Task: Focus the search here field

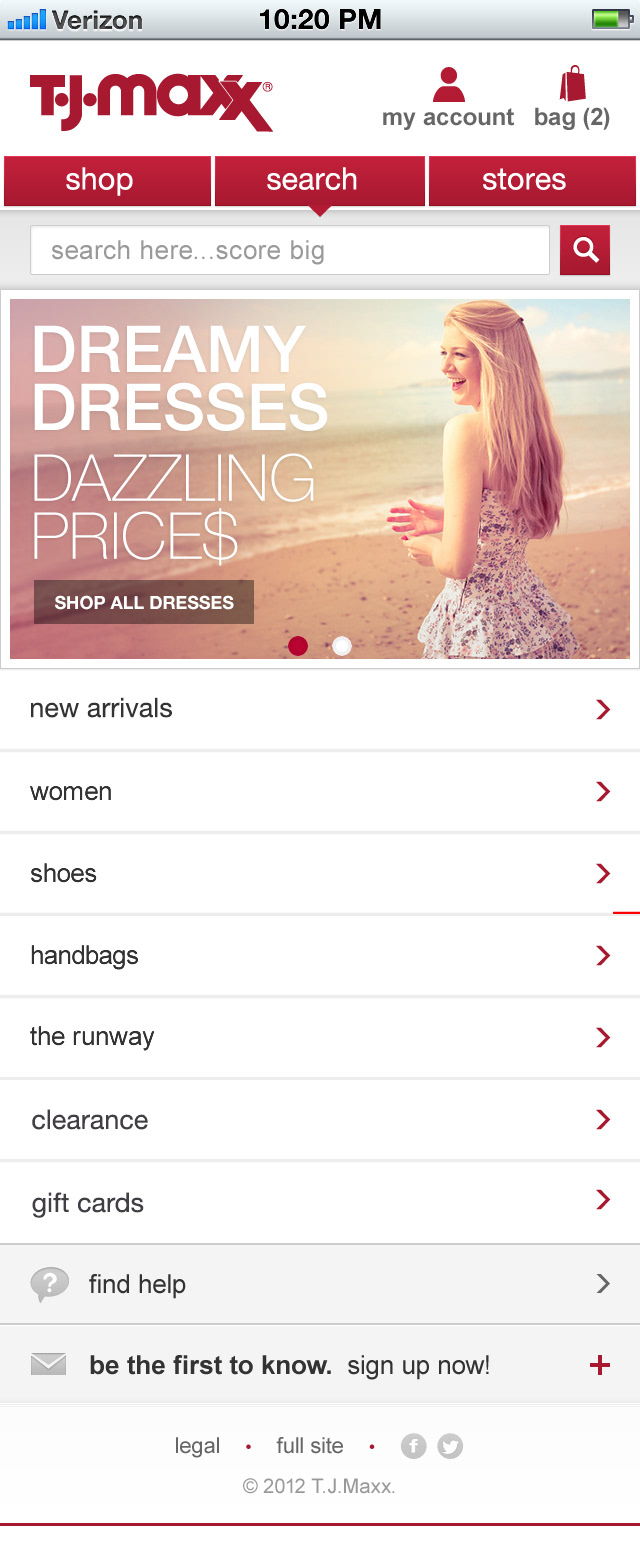Action: (x=290, y=250)
